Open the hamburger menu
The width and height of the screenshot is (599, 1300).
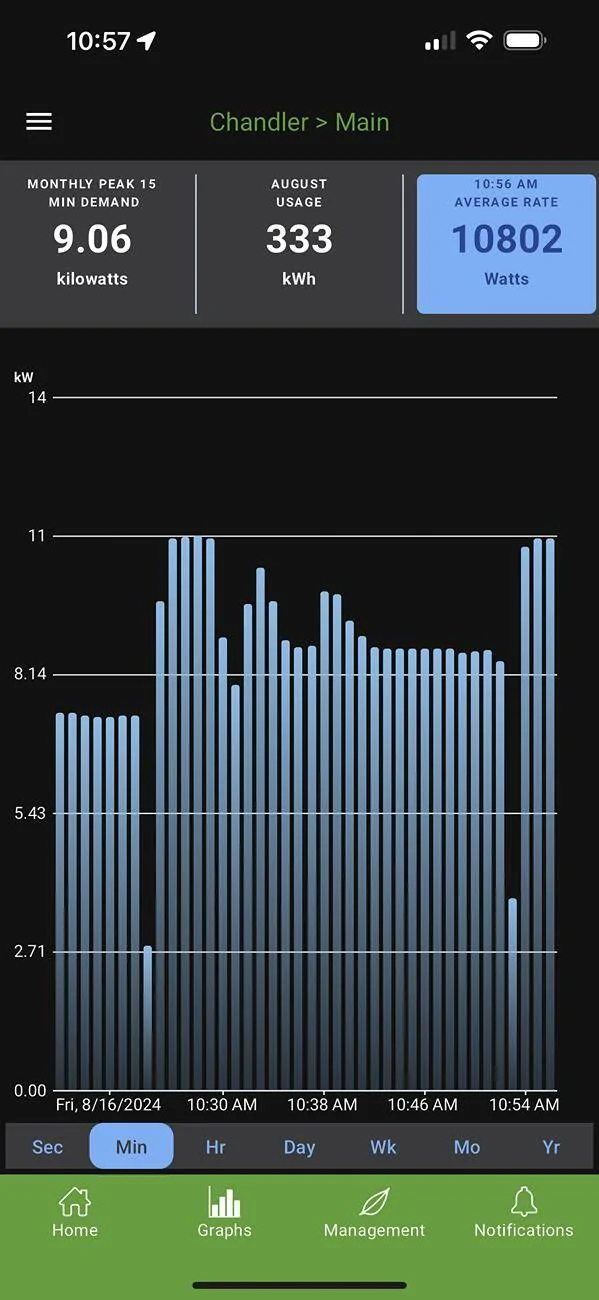tap(39, 121)
